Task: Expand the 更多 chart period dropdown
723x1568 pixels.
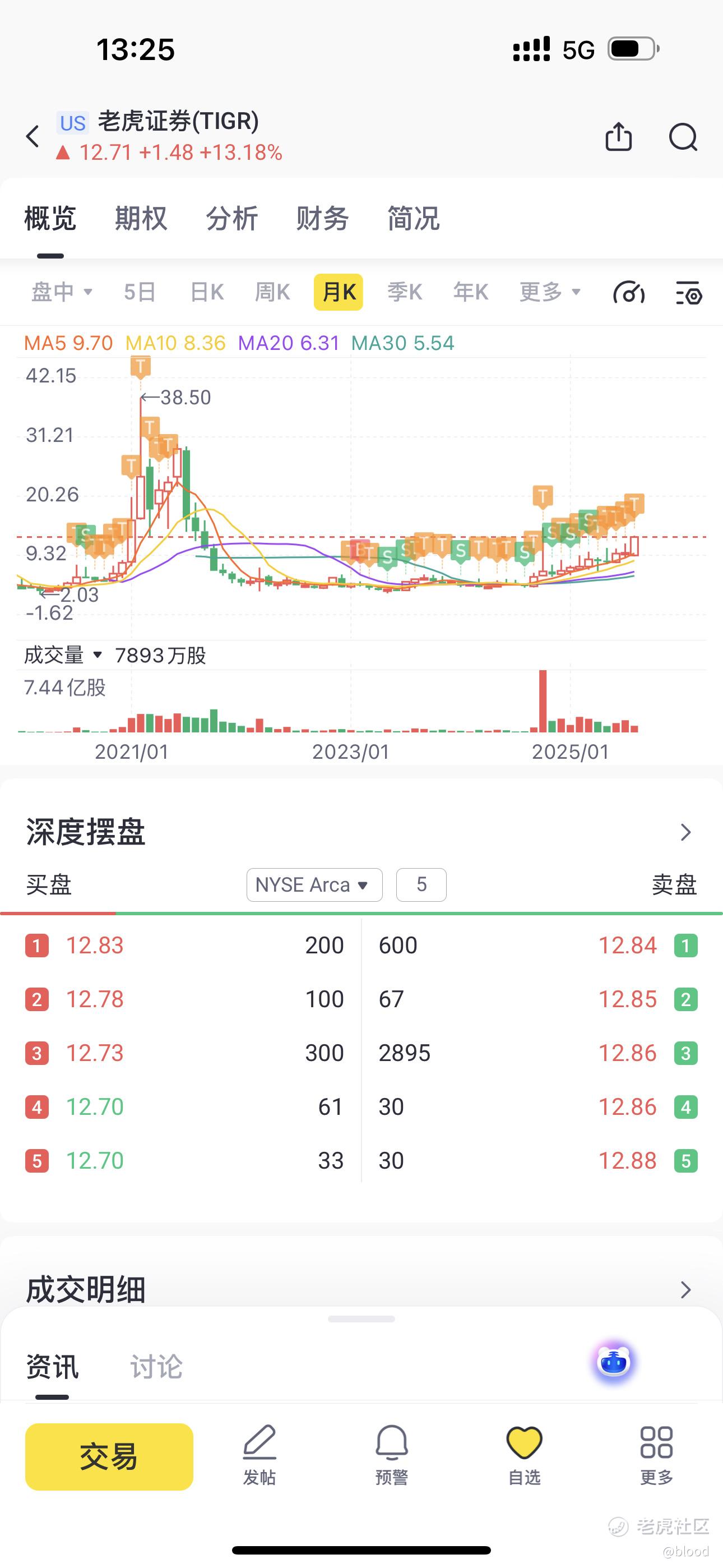Action: click(550, 292)
